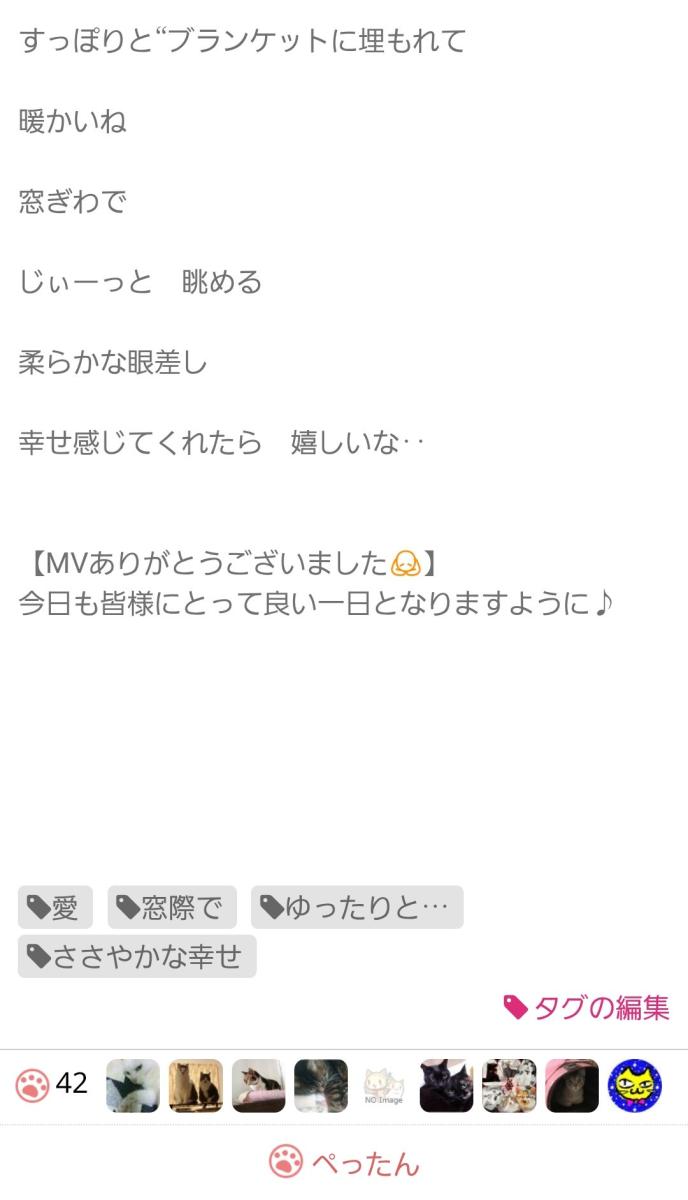Open the pink-background cat avatar
This screenshot has width=688, height=1200.
coord(572,1086)
